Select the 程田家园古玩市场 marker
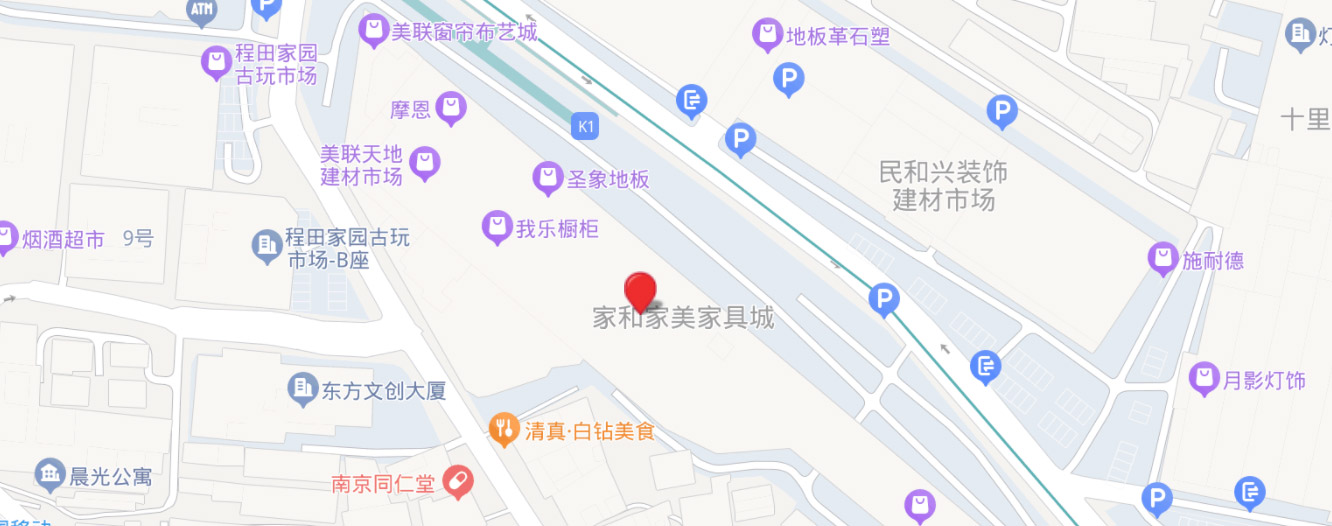 [215, 63]
